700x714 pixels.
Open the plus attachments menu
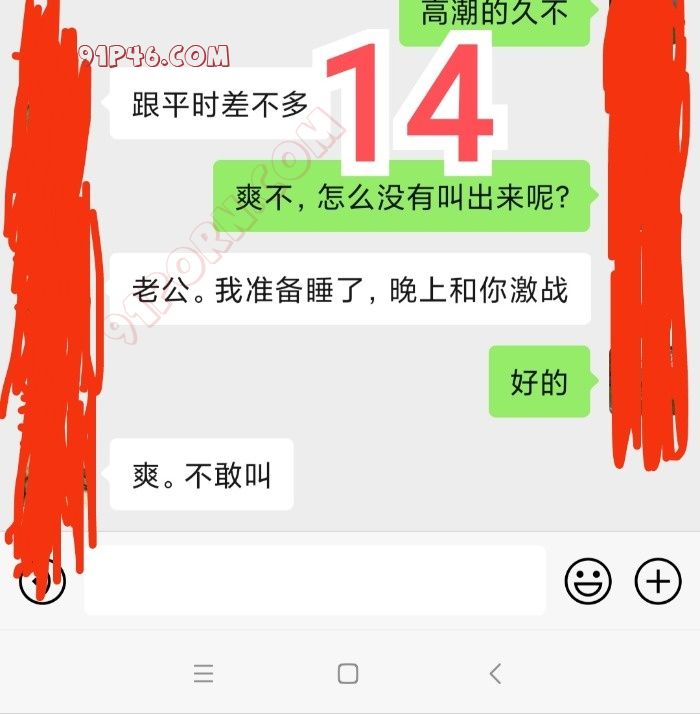[658, 581]
